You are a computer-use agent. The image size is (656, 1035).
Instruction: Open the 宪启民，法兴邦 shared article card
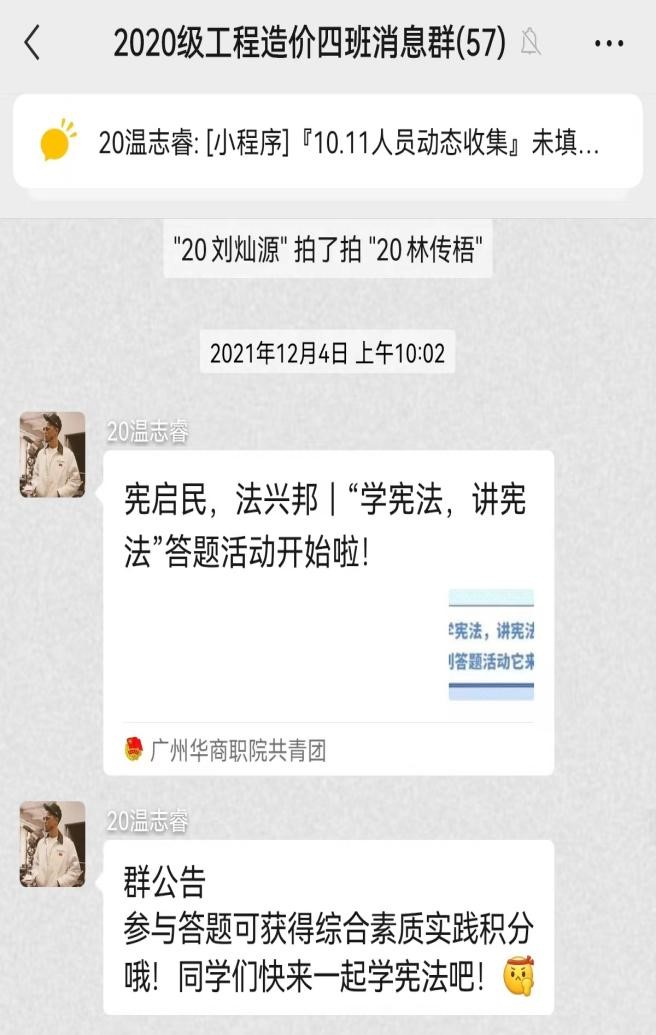pos(328,612)
